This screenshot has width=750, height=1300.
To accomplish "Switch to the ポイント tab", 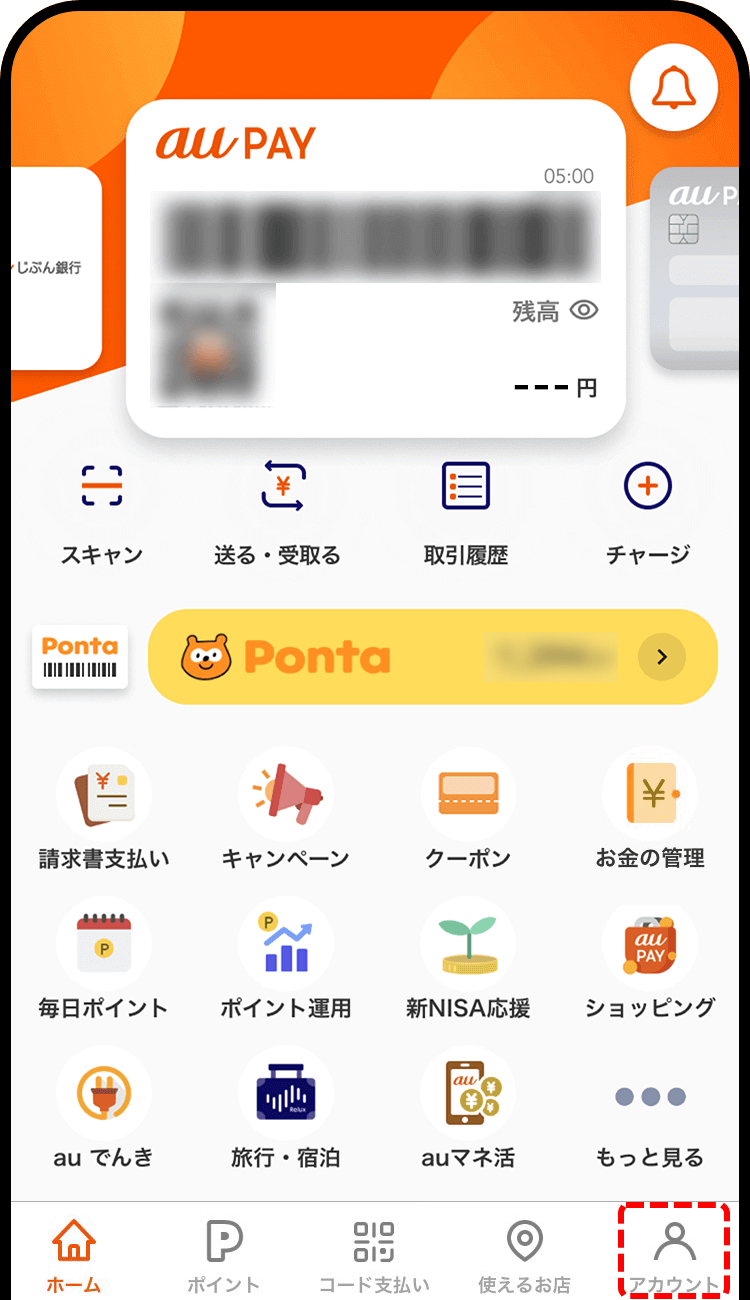I will 224,1256.
